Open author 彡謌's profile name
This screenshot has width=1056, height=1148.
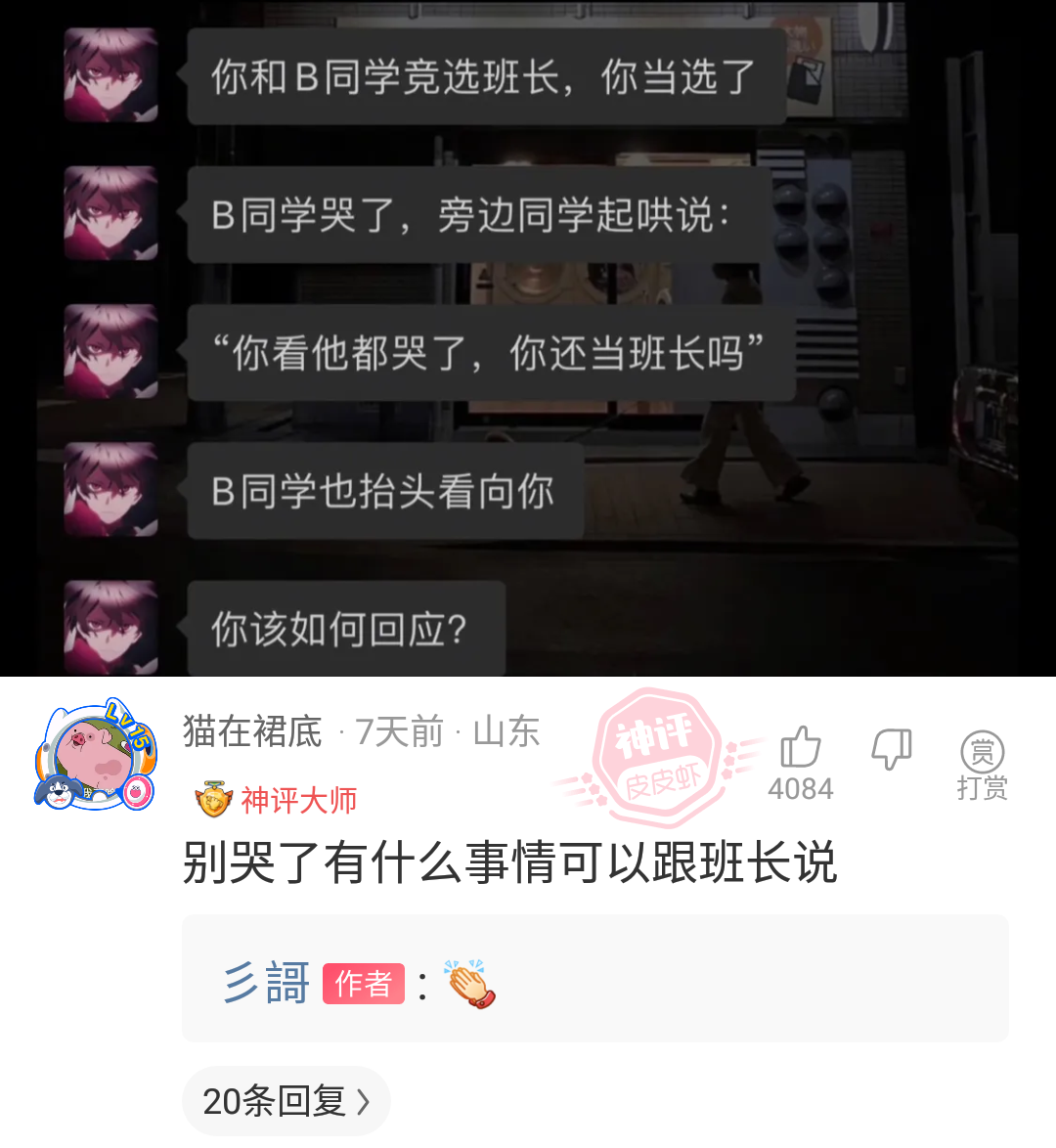coord(266,982)
